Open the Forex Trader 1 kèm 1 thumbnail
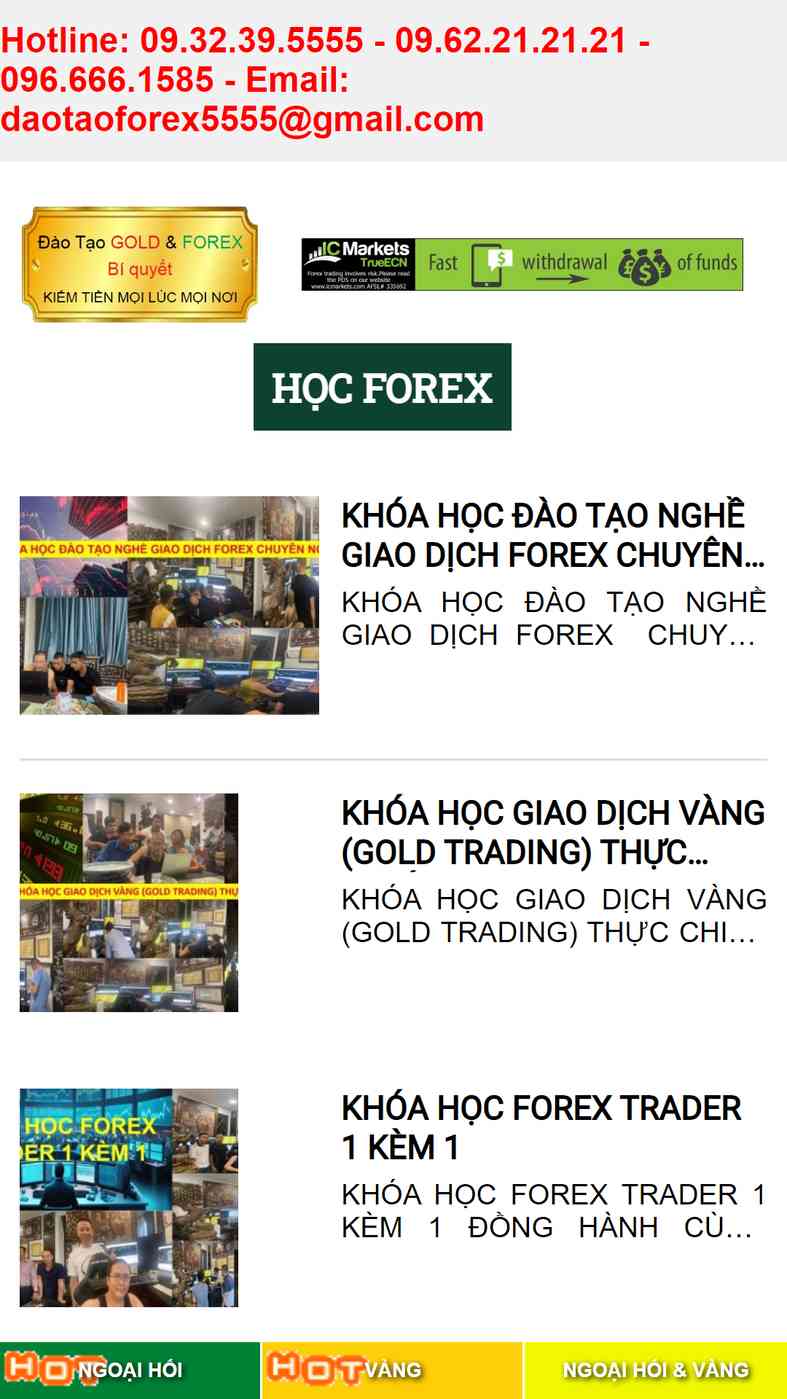This screenshot has height=1399, width=787. coord(129,1198)
